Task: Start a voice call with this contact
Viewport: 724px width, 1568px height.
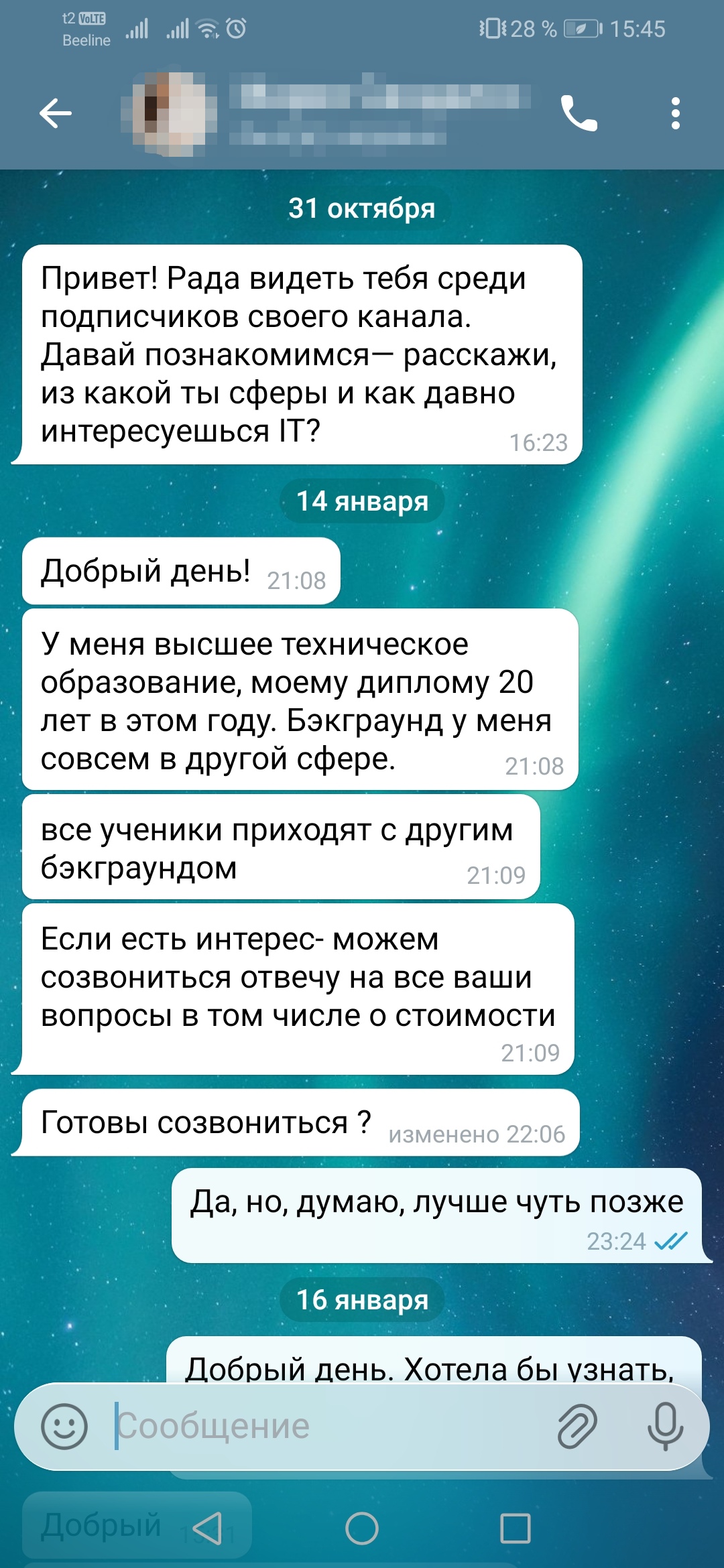Action: (579, 113)
